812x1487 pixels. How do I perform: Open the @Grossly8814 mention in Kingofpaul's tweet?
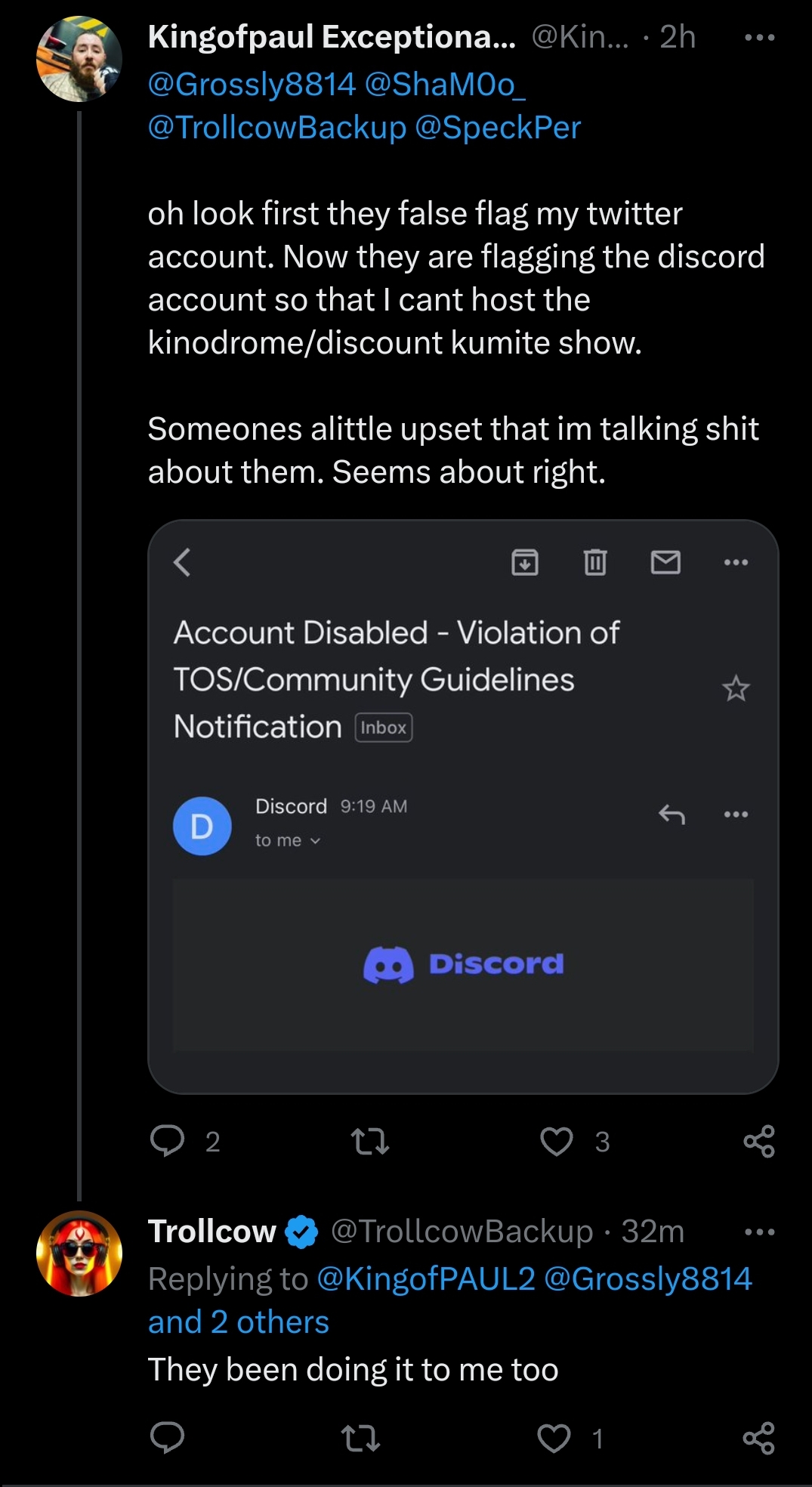point(252,84)
